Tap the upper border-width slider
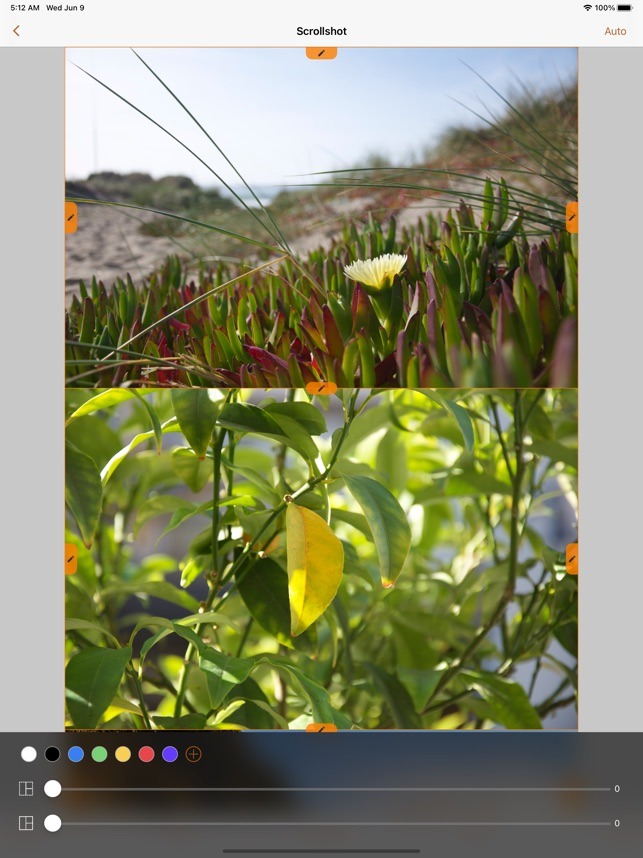The image size is (643, 858). click(x=330, y=789)
